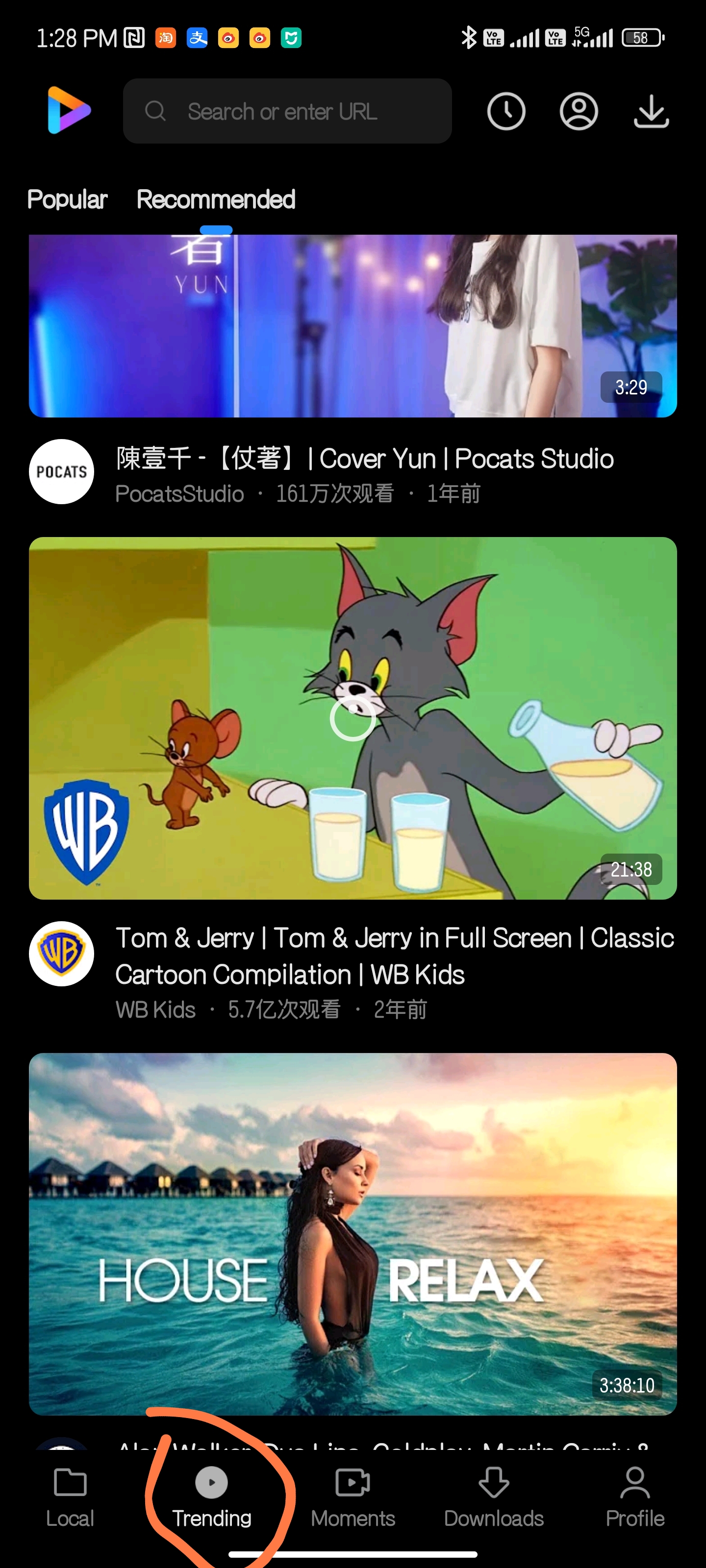Open the download arrow icon at top

point(651,111)
